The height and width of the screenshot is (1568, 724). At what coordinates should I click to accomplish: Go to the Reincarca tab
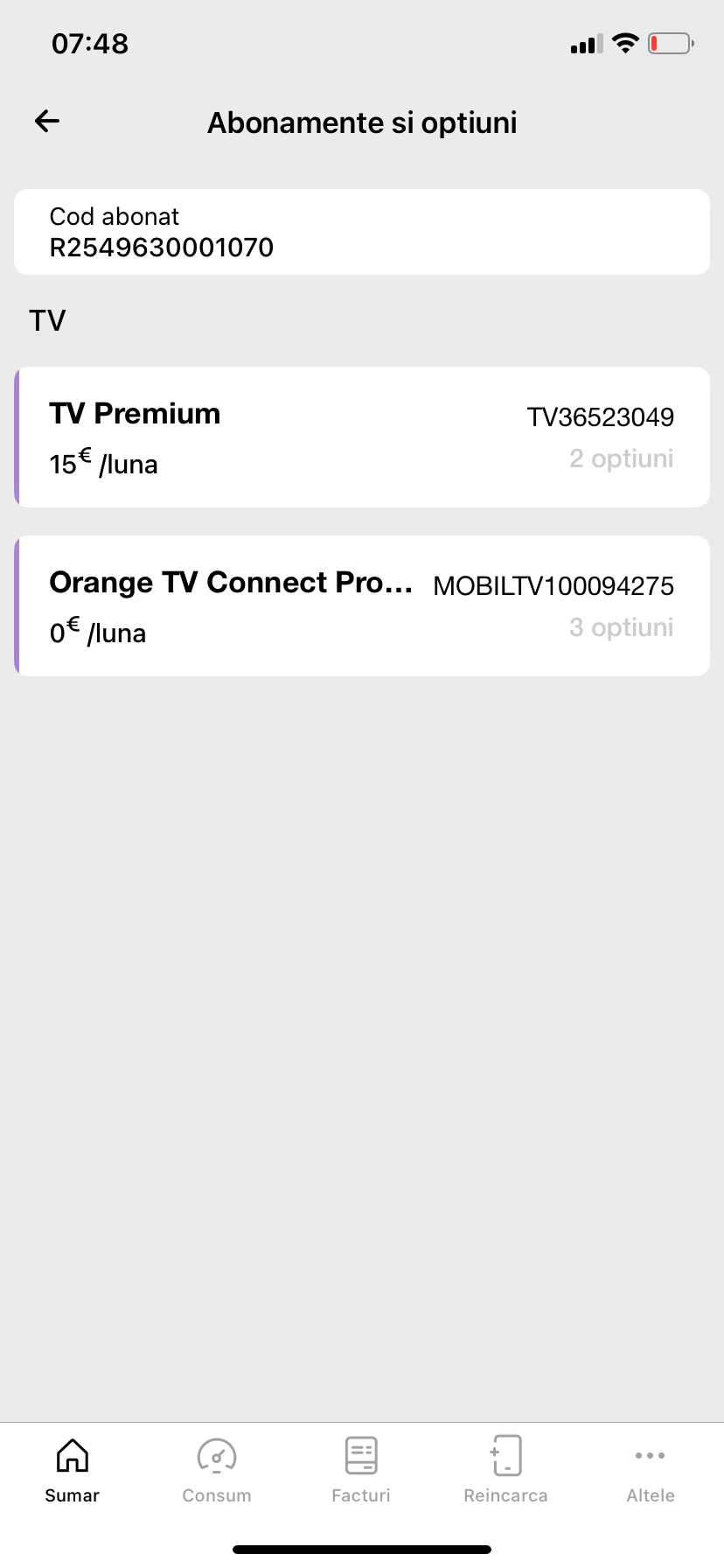tap(506, 1470)
